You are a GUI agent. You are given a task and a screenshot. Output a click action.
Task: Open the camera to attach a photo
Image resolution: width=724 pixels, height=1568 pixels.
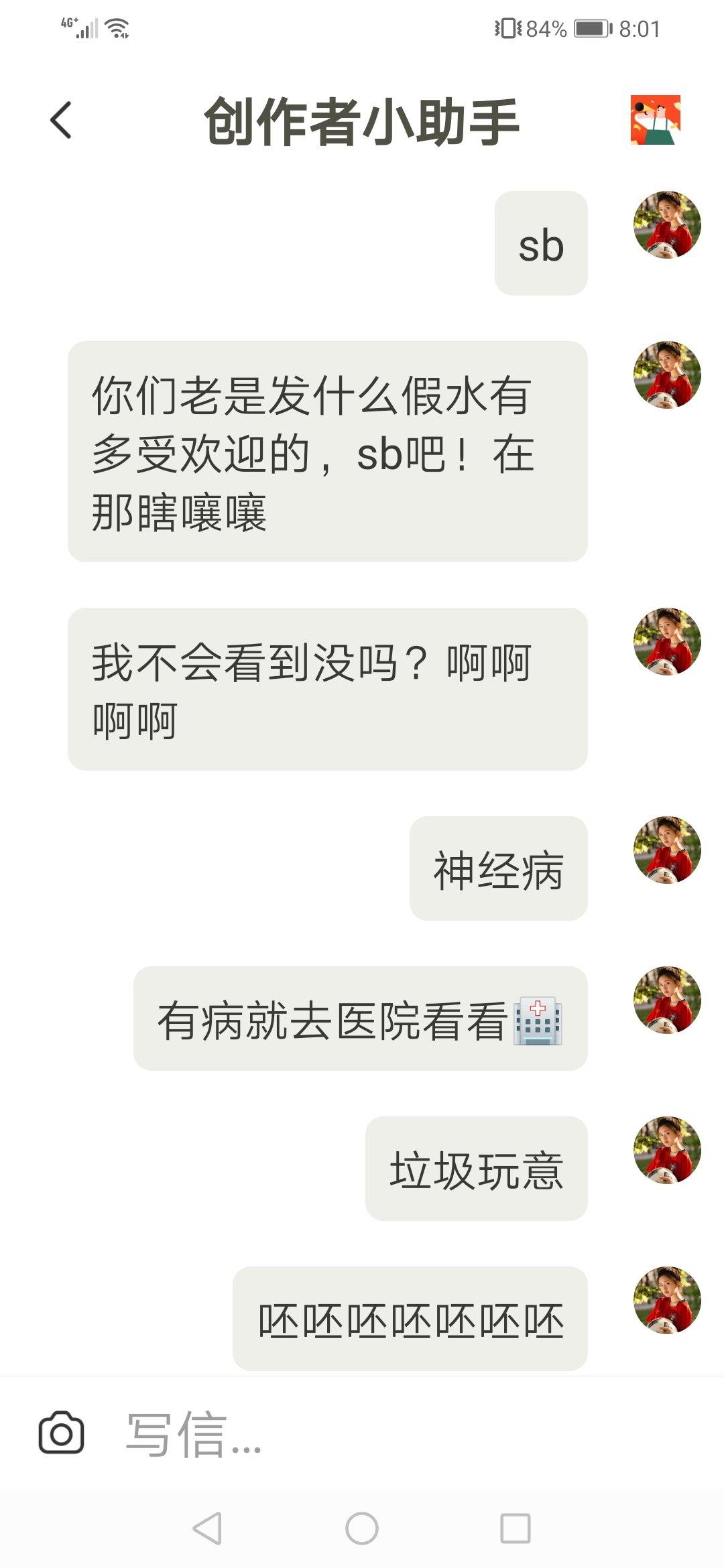[x=61, y=1433]
